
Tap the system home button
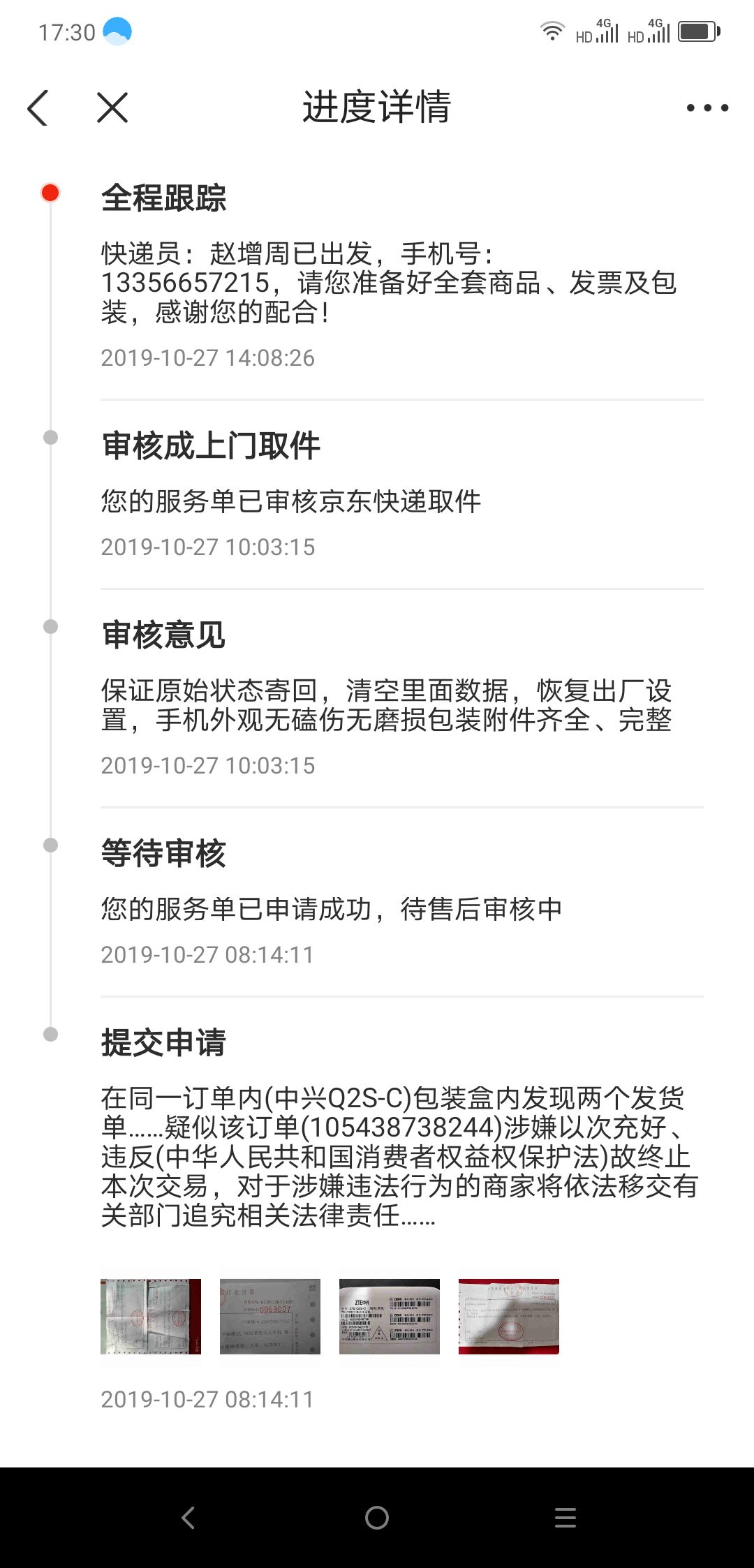[x=377, y=1518]
